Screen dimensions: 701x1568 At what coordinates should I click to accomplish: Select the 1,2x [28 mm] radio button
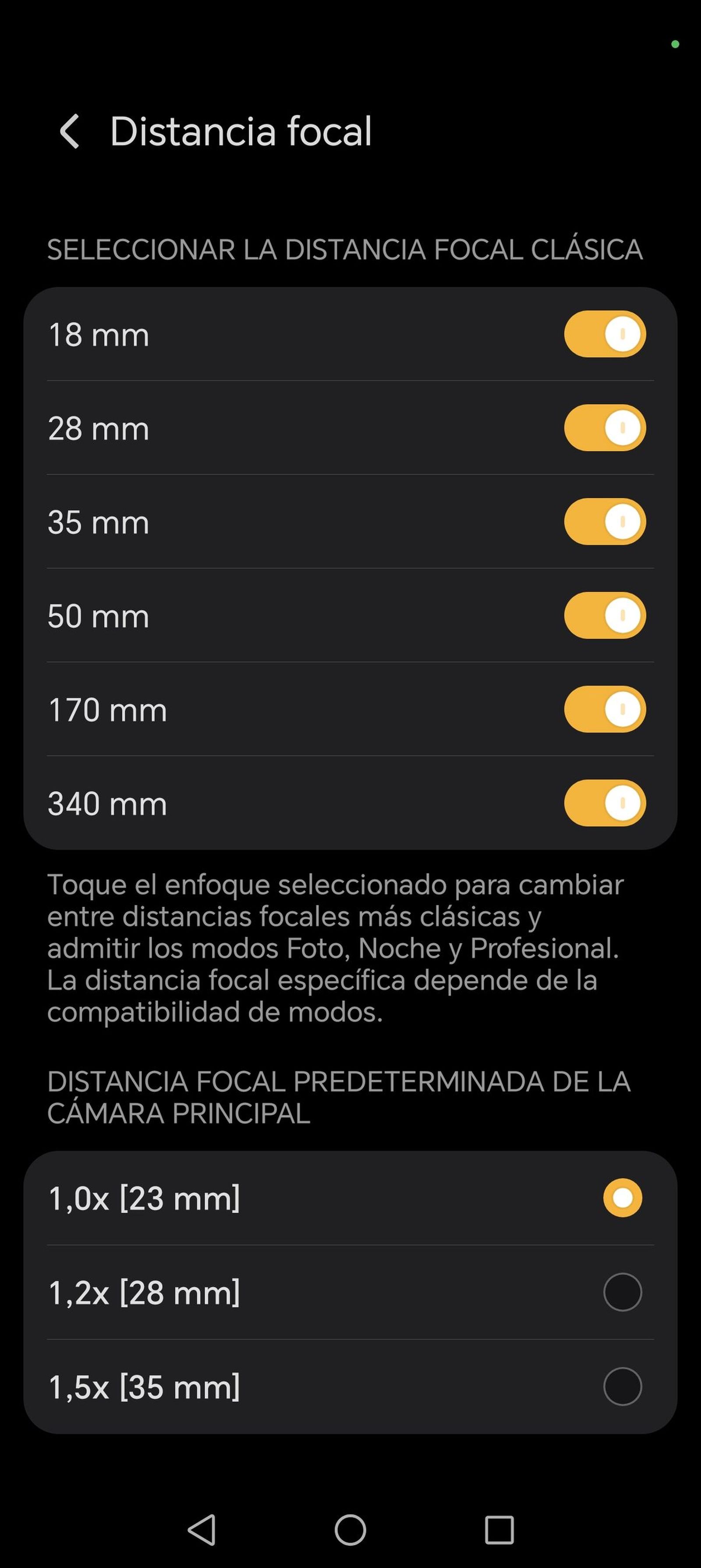(x=622, y=1291)
